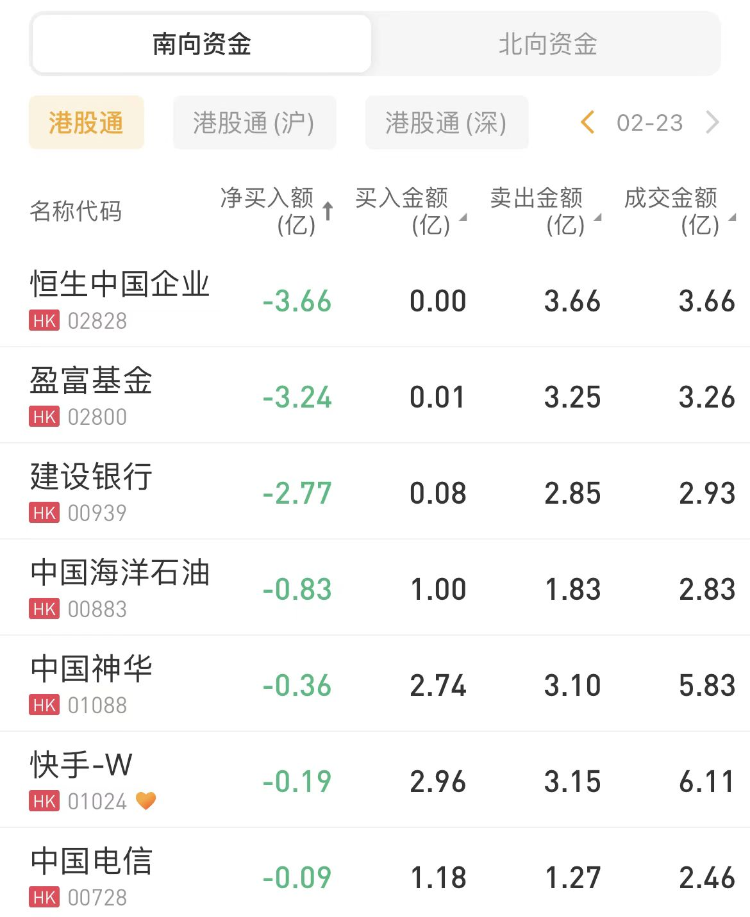Screen dimensions: 750x917
Task: Switch to the 北向资金 tab
Action: [x=547, y=44]
